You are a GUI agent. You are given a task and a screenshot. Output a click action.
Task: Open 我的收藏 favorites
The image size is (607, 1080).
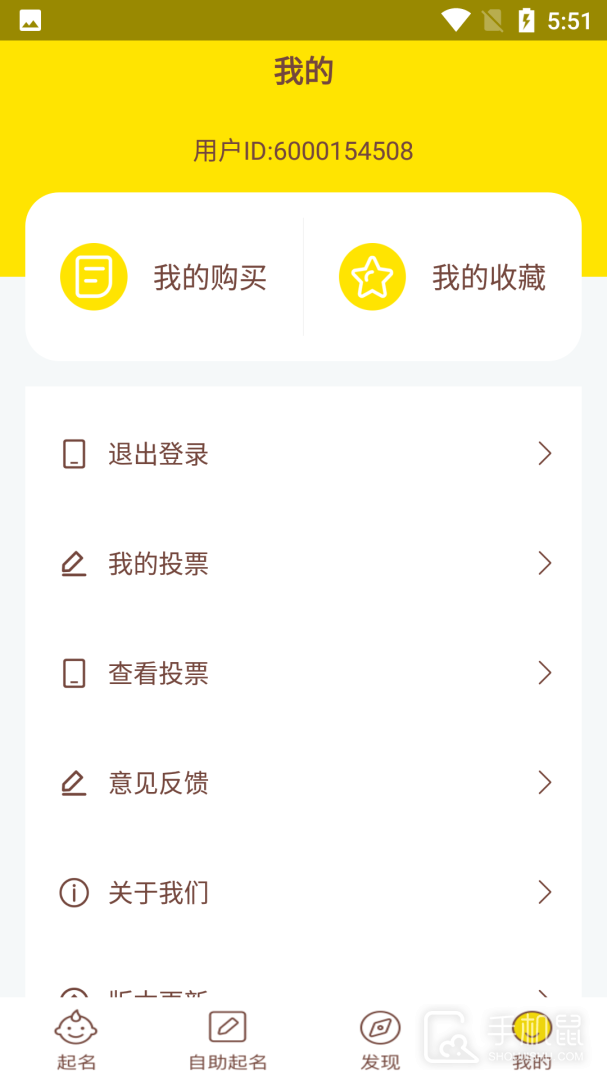click(443, 277)
